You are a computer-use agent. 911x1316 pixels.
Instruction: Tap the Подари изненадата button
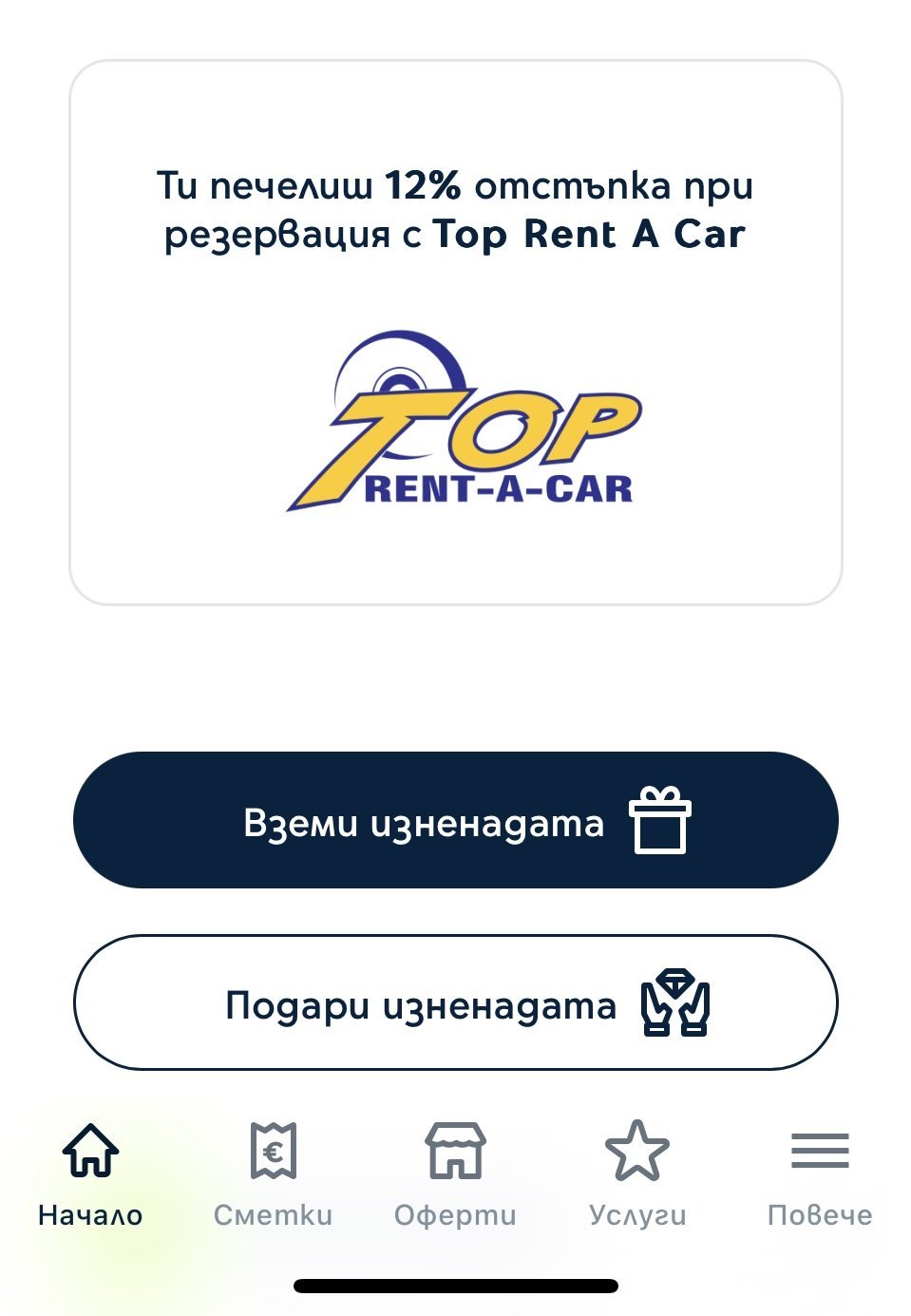click(455, 1002)
